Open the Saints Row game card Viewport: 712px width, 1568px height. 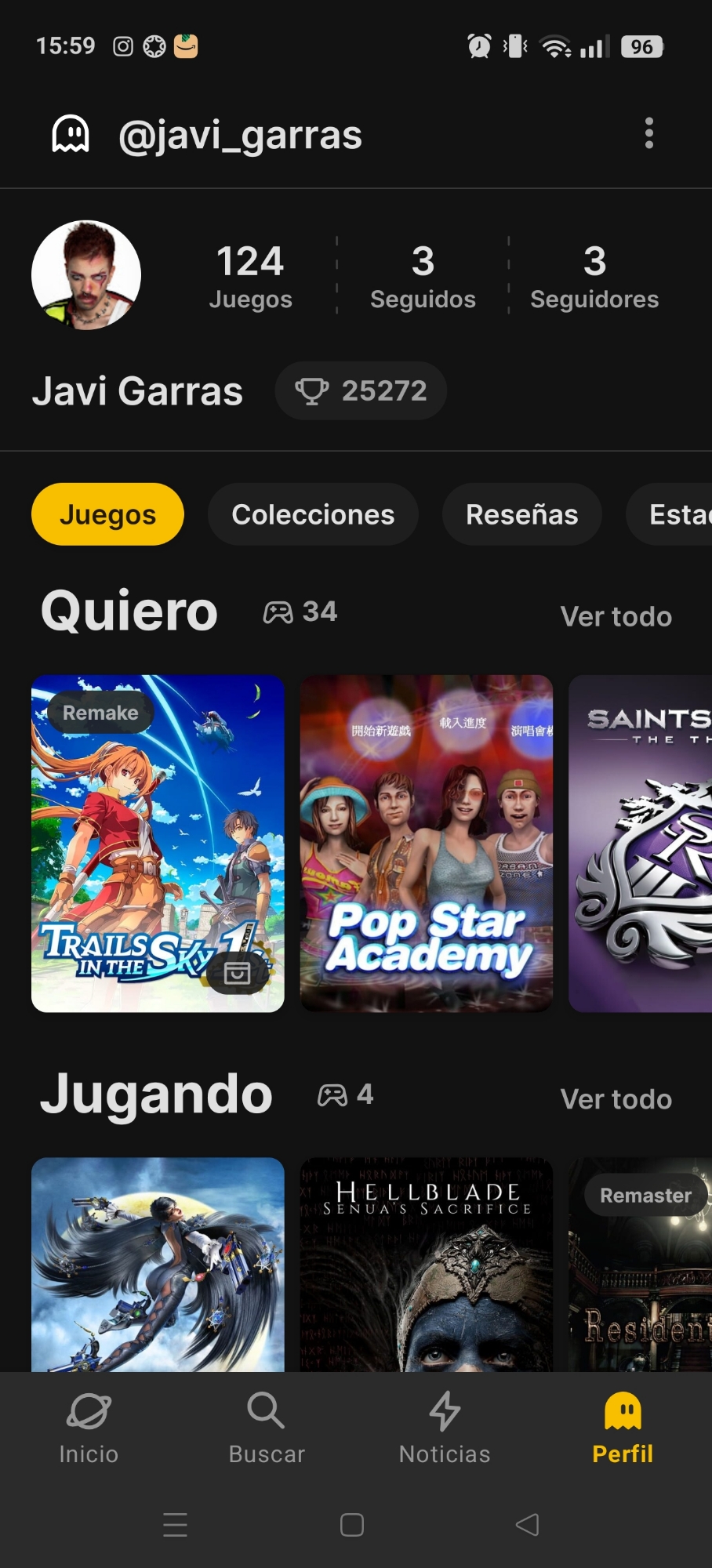640,843
